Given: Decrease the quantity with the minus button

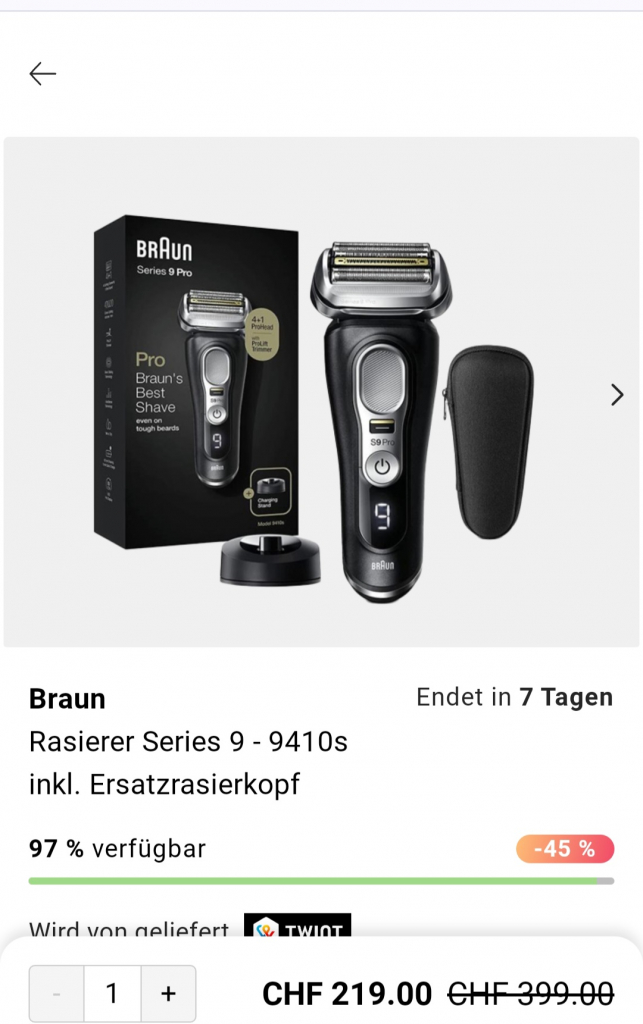Looking at the screenshot, I should [x=56, y=993].
